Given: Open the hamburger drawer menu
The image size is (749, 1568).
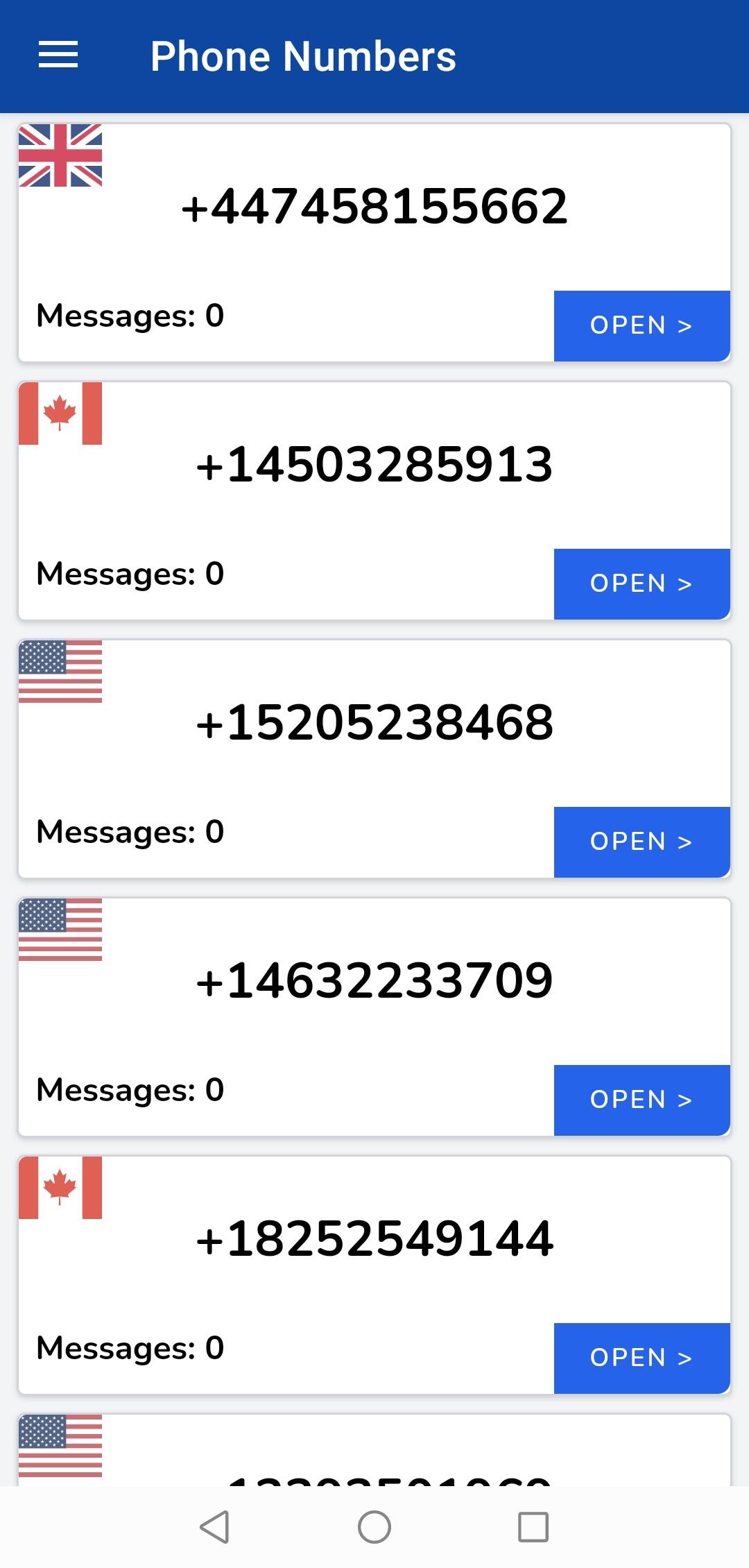Looking at the screenshot, I should (58, 56).
